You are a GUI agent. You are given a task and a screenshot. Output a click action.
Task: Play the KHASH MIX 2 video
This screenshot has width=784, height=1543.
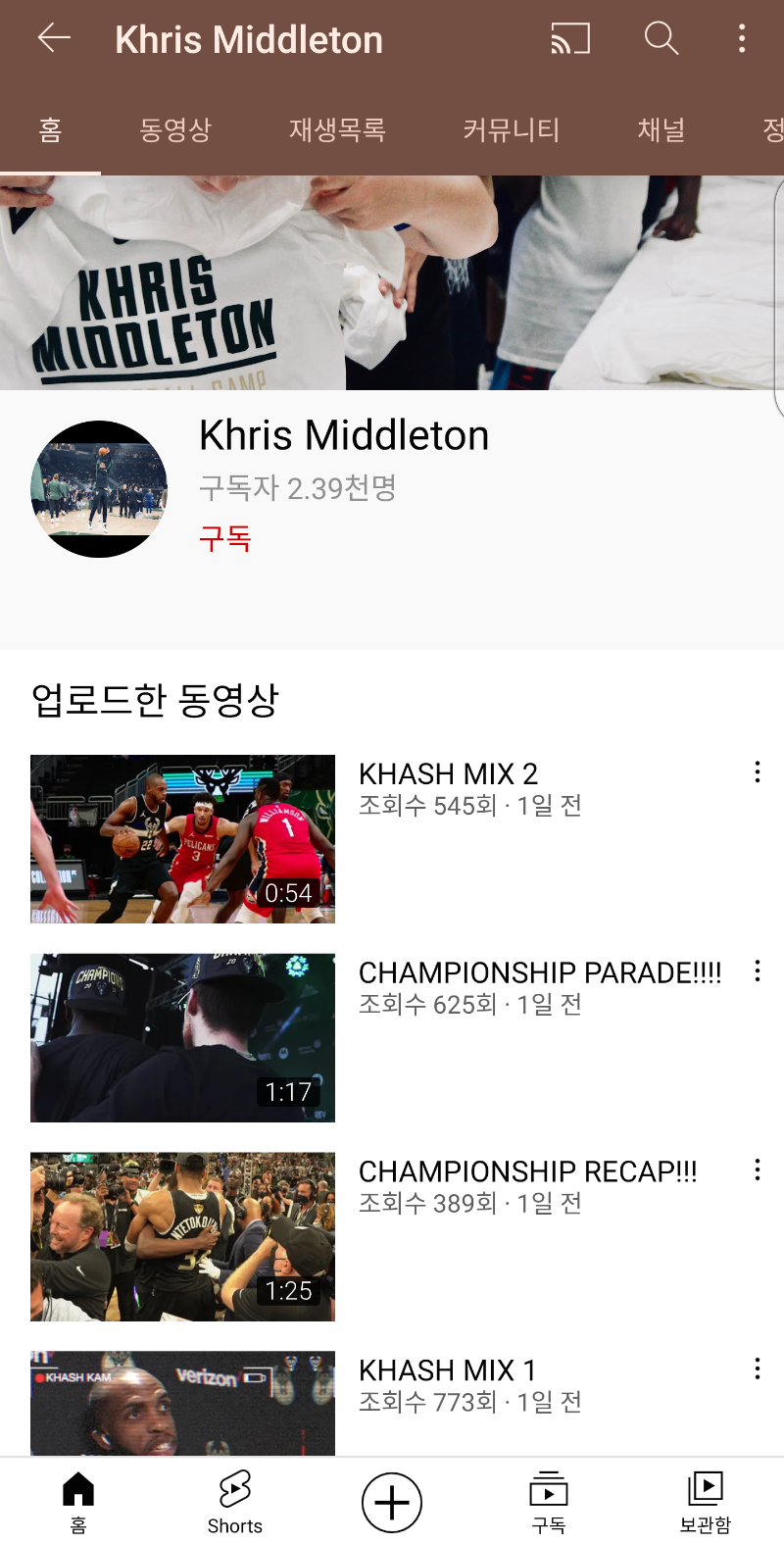182,839
